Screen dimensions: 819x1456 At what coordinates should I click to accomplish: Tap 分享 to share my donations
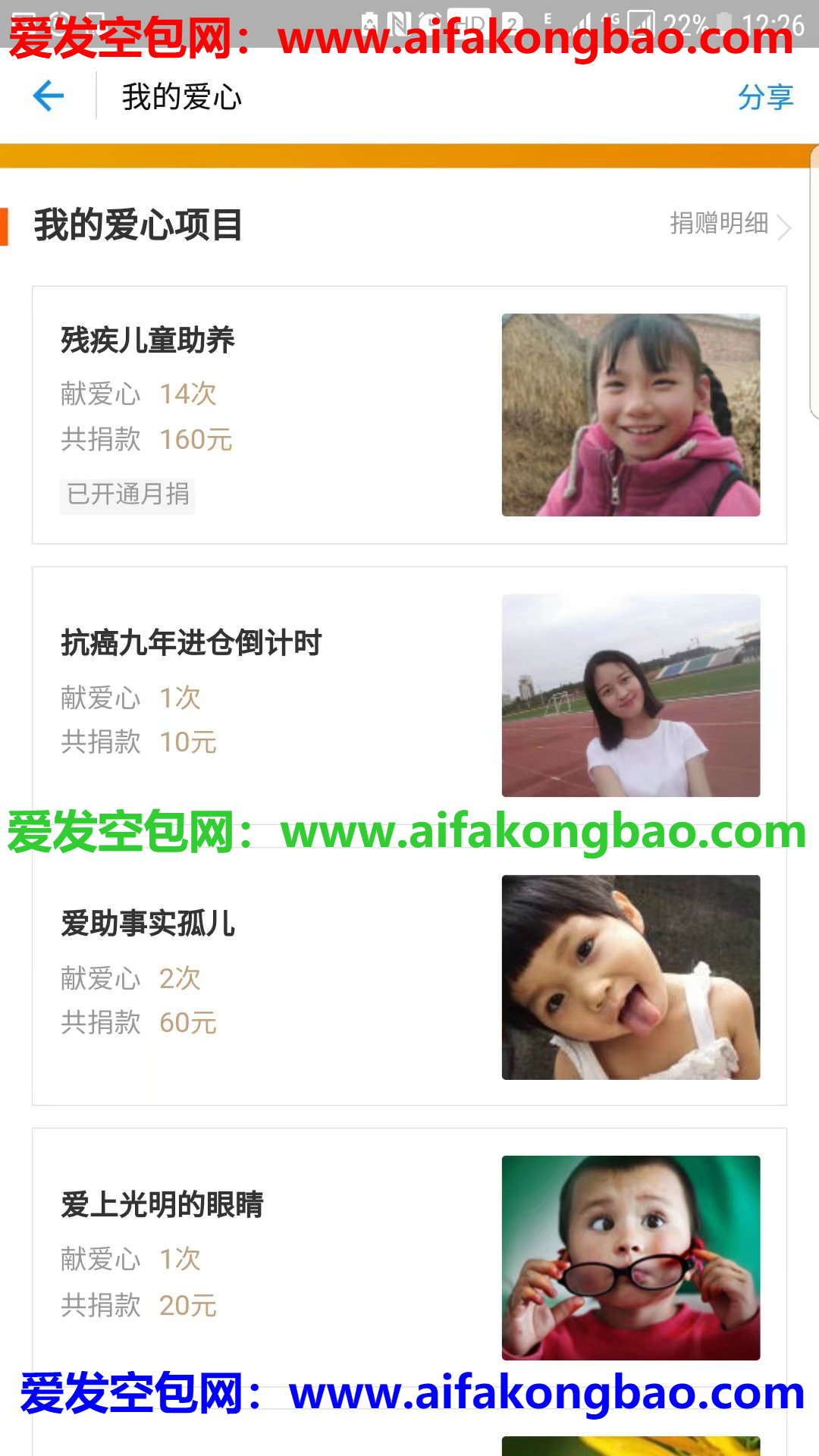point(765,97)
